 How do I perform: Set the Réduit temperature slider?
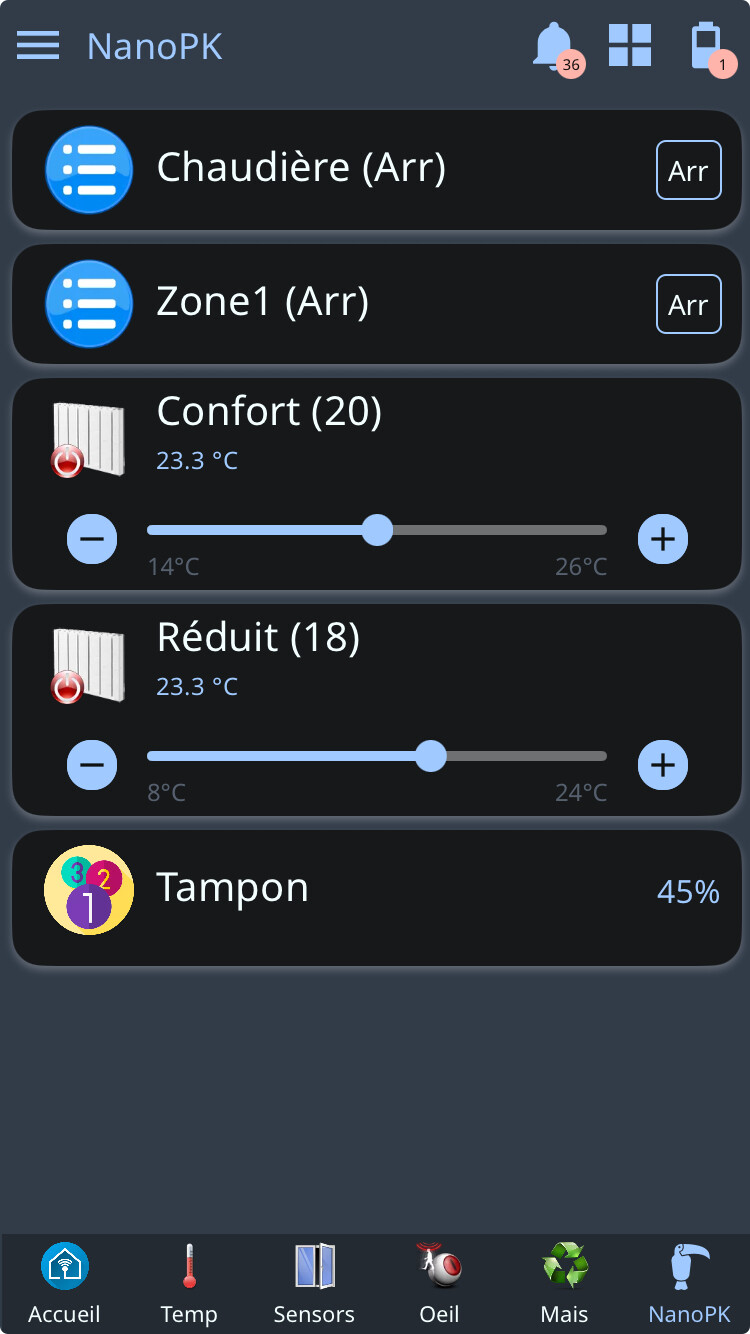click(431, 756)
